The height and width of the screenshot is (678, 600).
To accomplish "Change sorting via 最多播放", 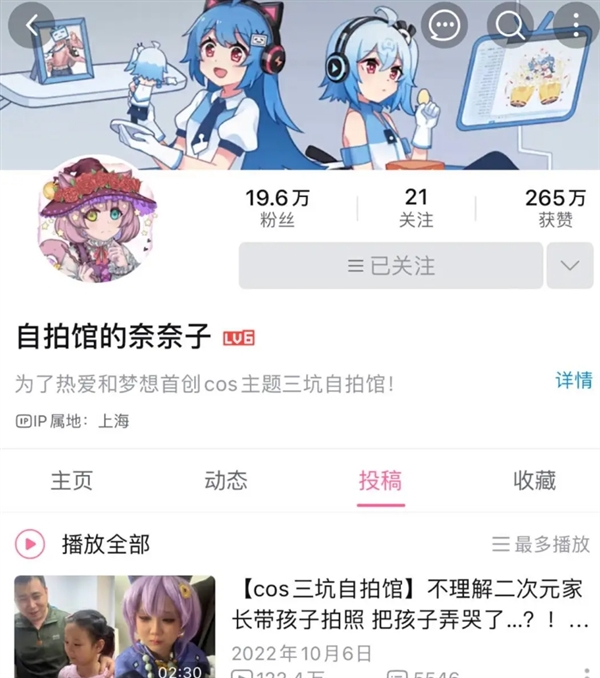I will (540, 545).
